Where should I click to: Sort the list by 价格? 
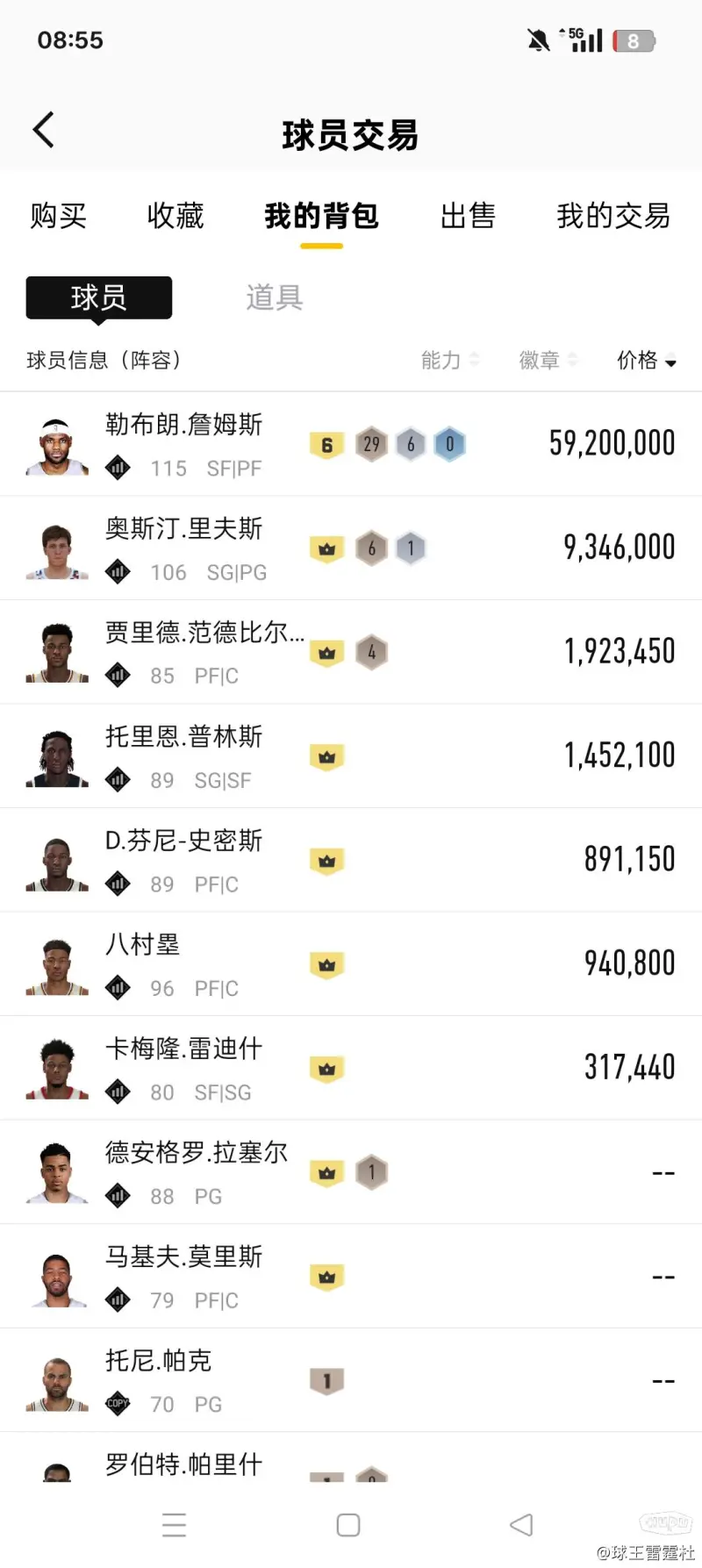point(646,360)
